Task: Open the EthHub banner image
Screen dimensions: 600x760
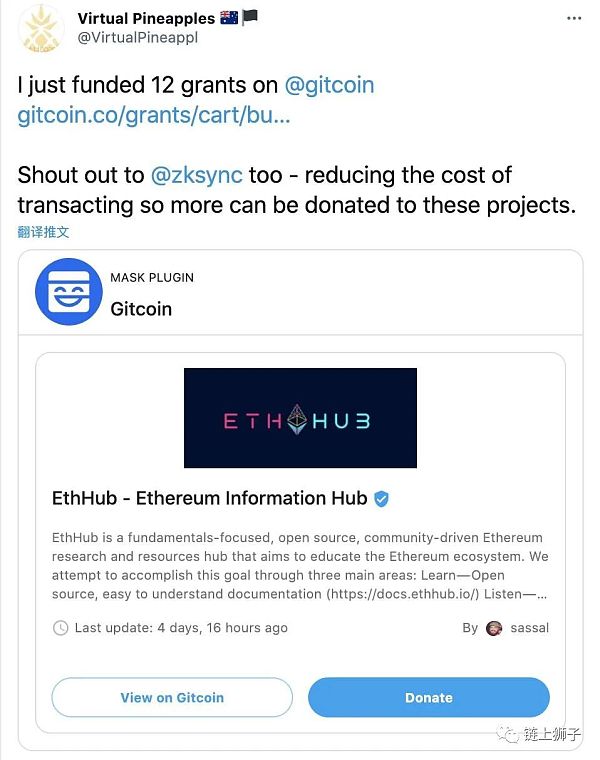Action: coord(300,417)
